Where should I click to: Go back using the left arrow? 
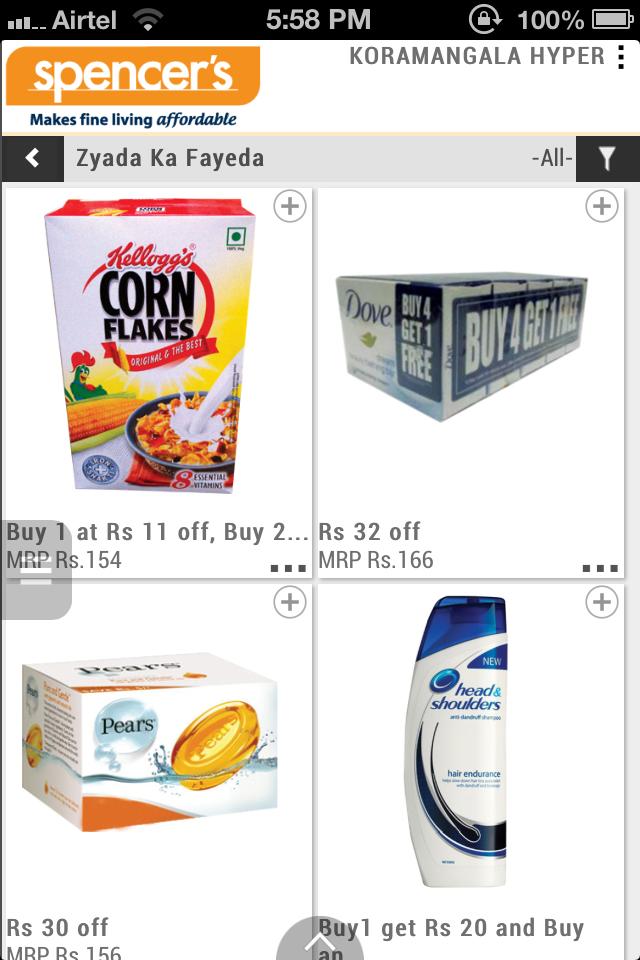(x=33, y=158)
